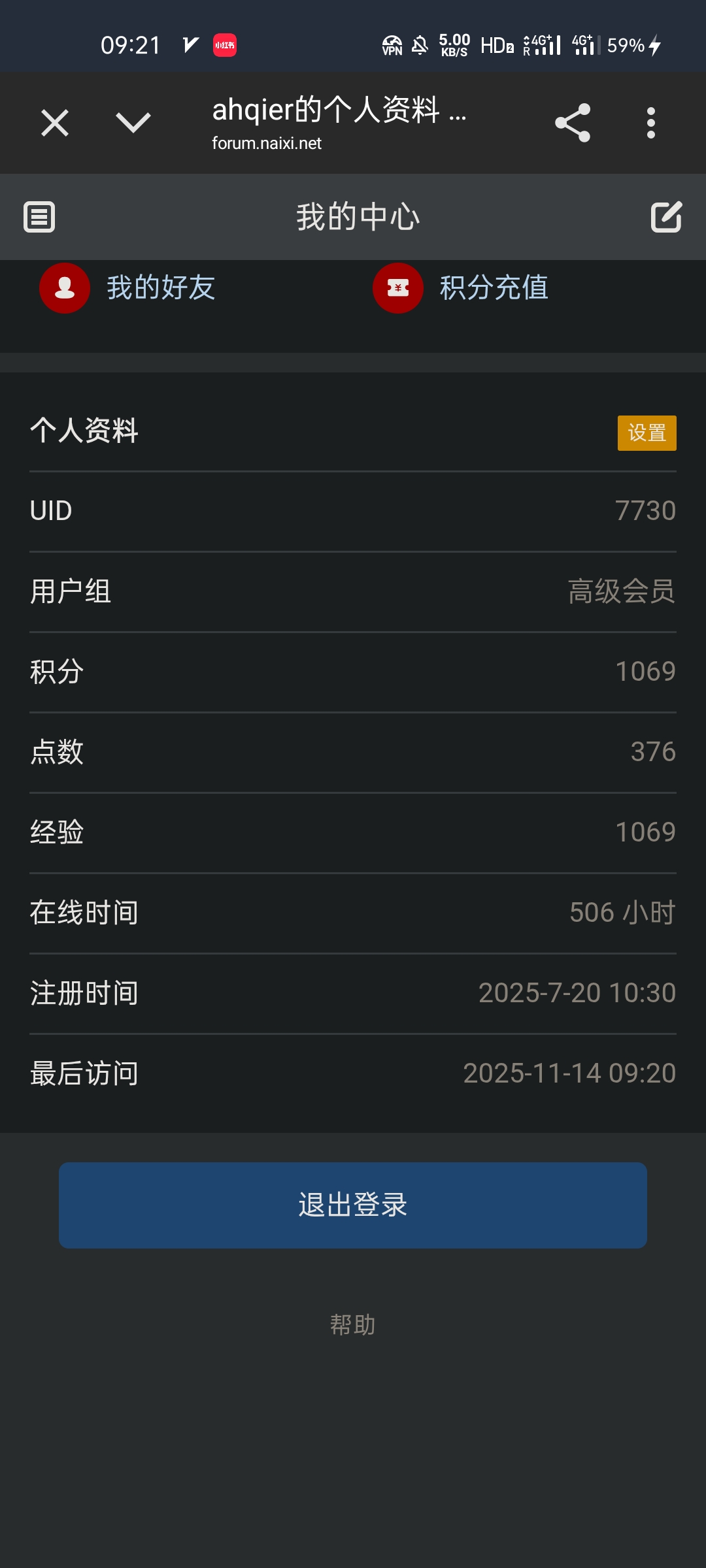Open 我的好友 friends list
Image resolution: width=706 pixels, height=1568 pixels.
128,288
